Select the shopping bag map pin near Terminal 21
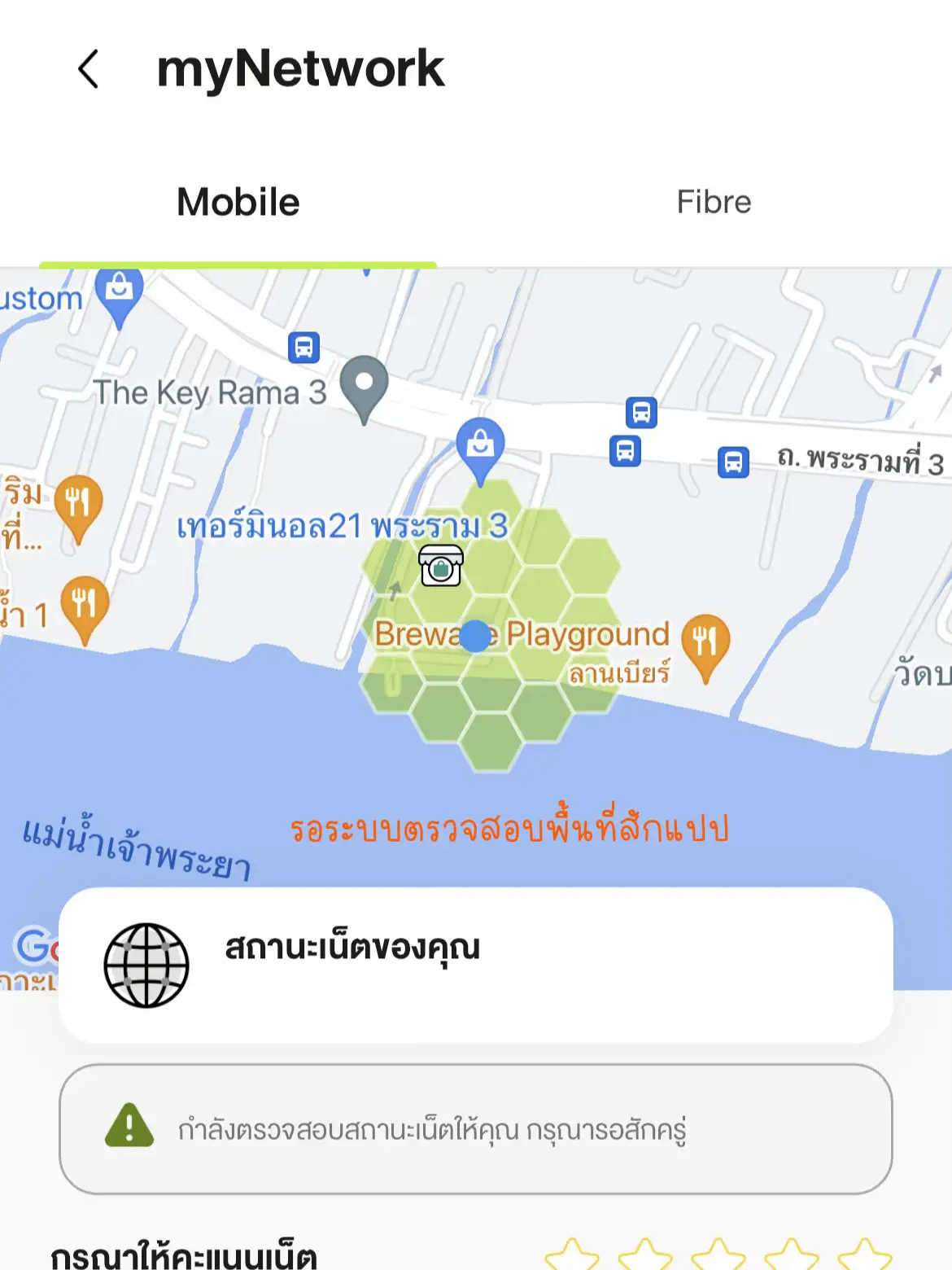The image size is (952, 1270). click(x=480, y=446)
